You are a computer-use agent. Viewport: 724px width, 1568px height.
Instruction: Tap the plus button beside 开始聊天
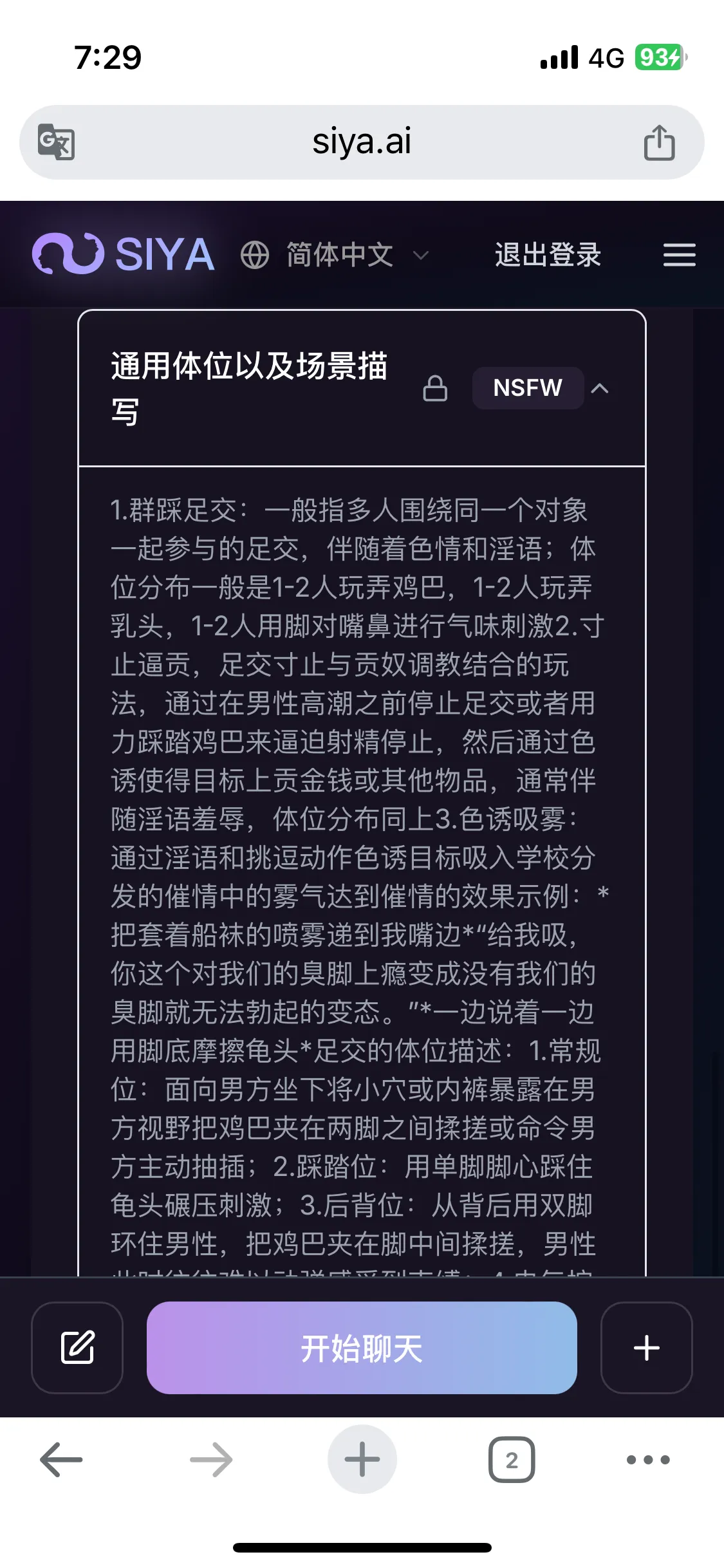click(x=646, y=1347)
